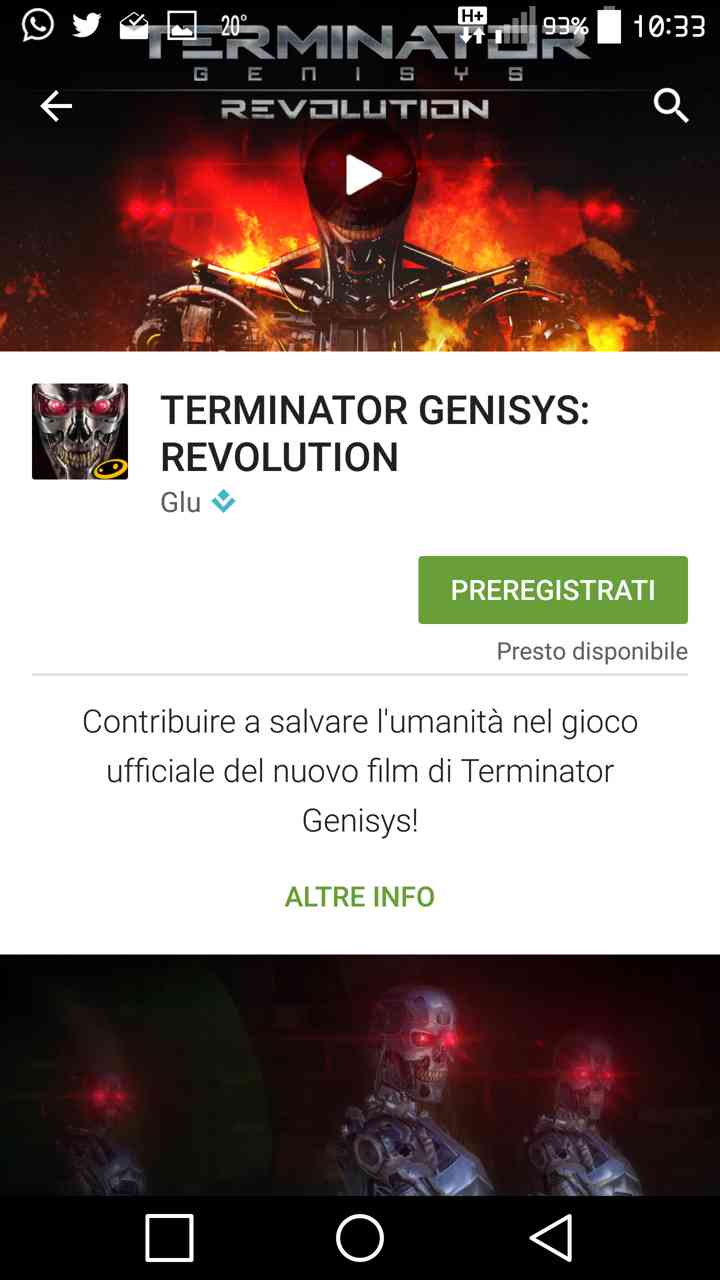This screenshot has width=720, height=1280.
Task: Open the robots screenshot image
Action: point(360,1075)
